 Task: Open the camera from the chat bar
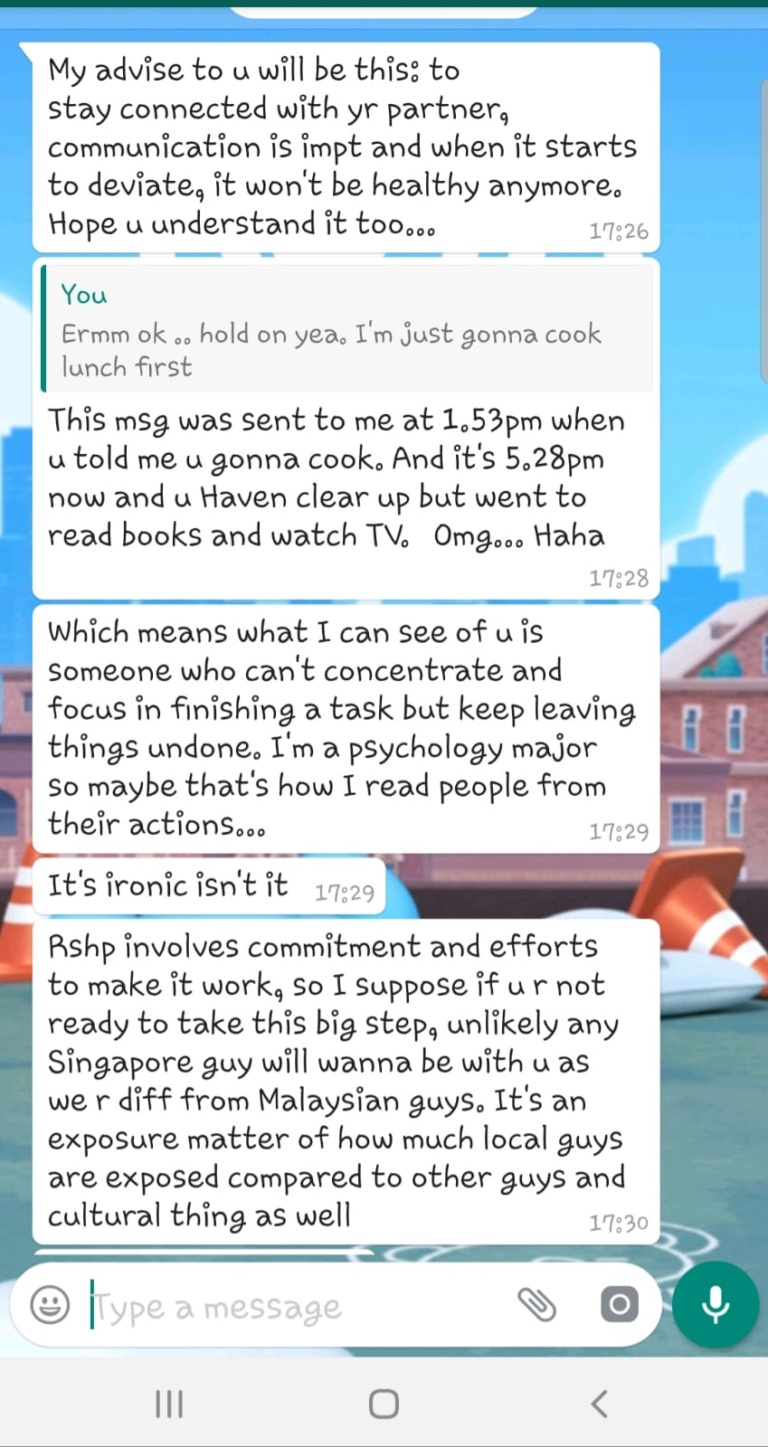tap(618, 1304)
